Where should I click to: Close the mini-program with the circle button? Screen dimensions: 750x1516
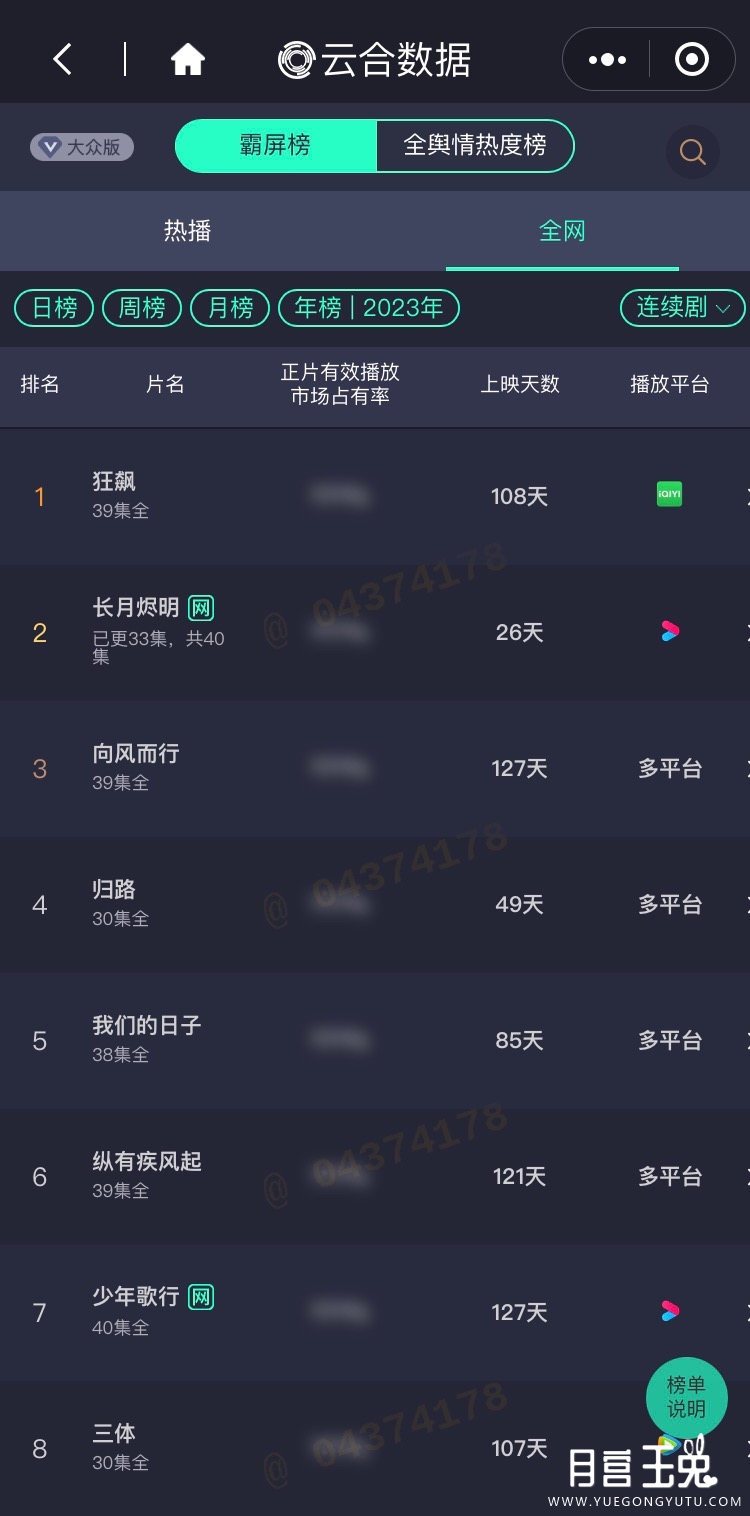[x=691, y=60]
